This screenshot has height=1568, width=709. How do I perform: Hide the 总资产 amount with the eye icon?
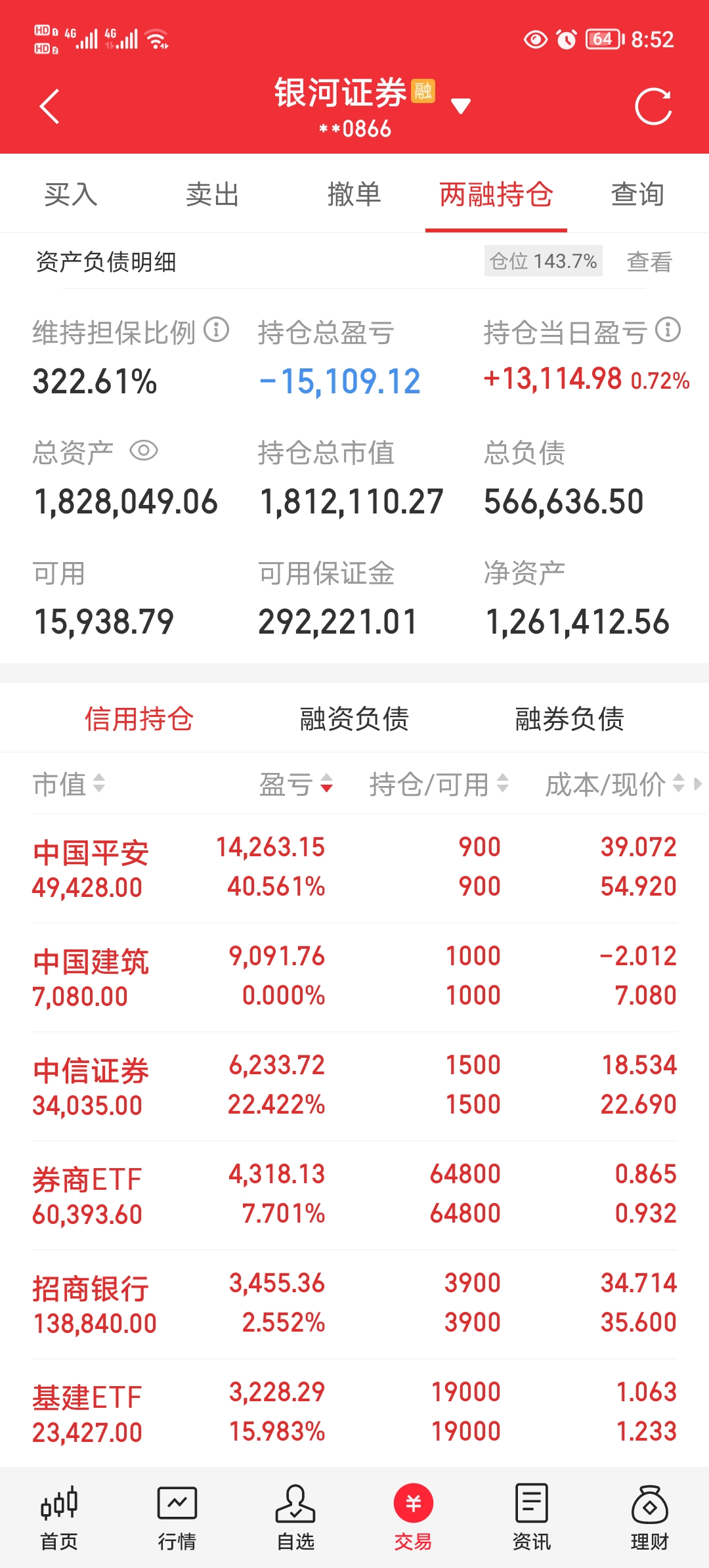tap(144, 451)
